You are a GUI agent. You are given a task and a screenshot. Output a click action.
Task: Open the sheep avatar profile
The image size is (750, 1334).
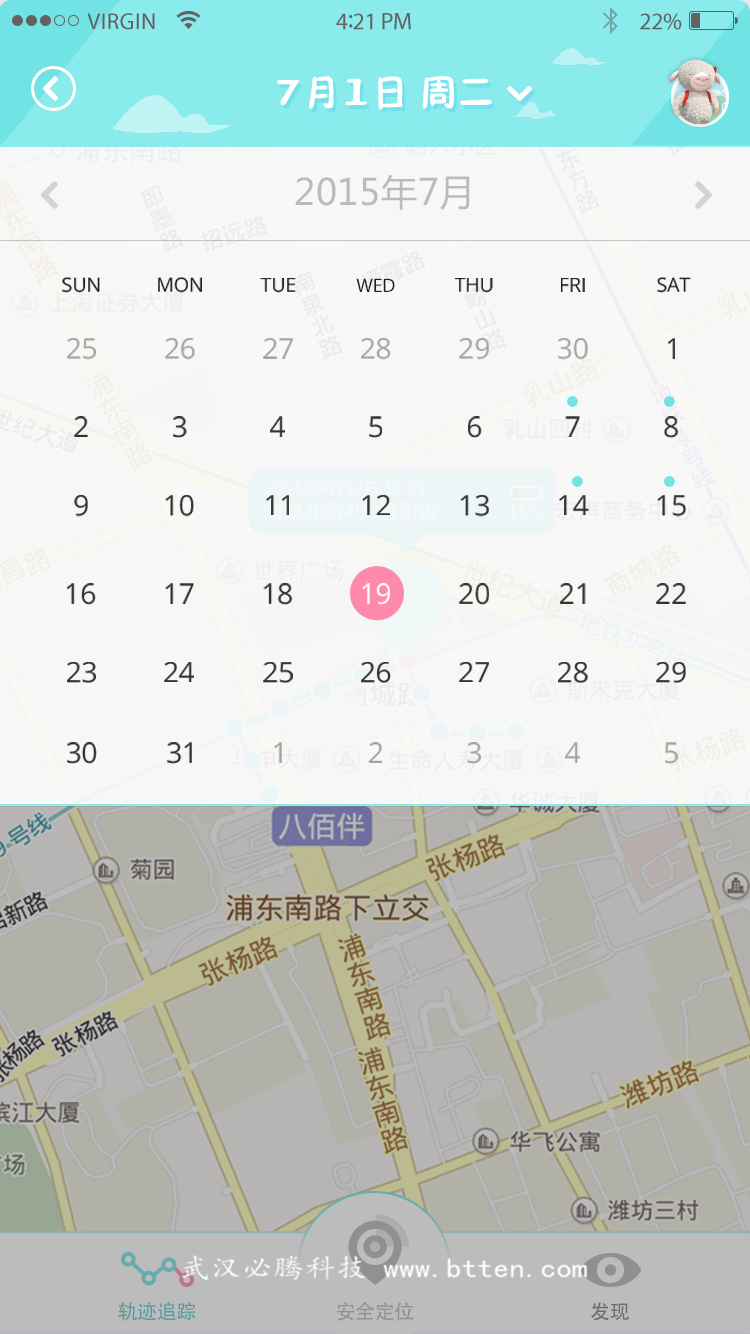click(x=699, y=93)
